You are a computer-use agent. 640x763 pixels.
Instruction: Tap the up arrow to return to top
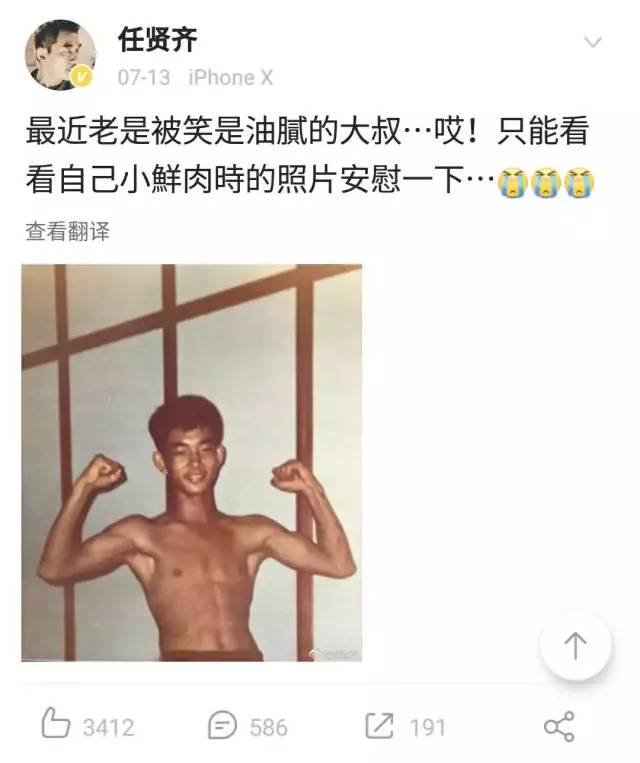(x=575, y=647)
